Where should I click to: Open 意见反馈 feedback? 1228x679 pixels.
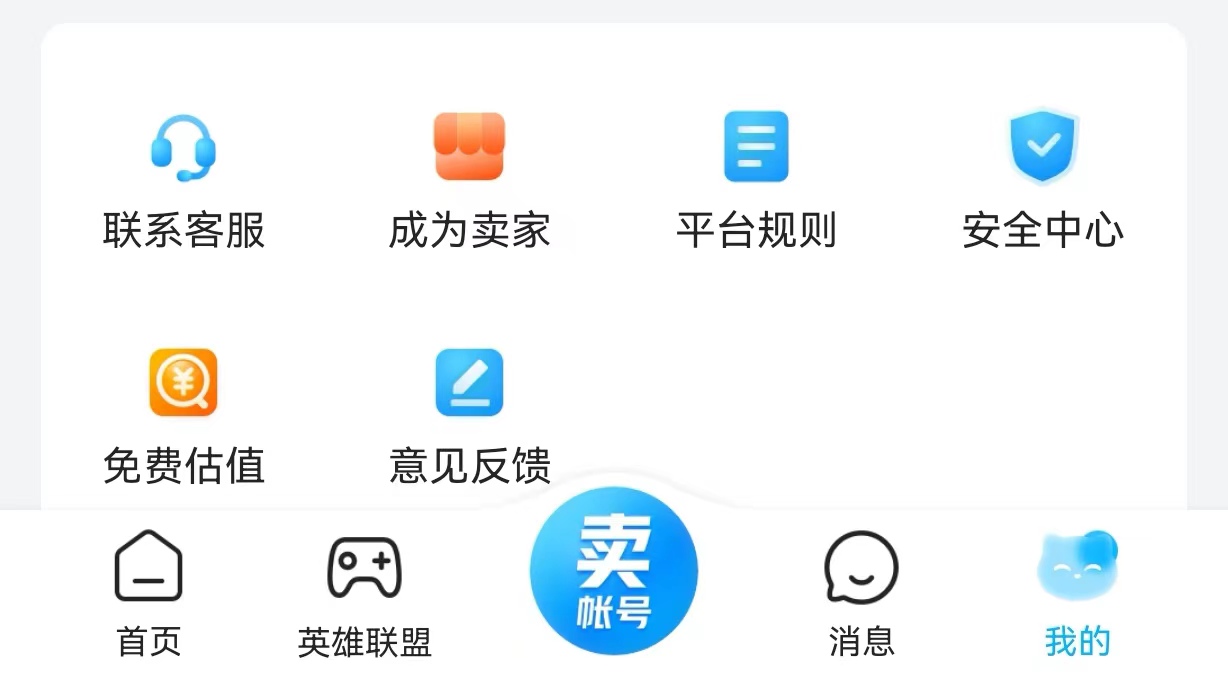coord(469,414)
